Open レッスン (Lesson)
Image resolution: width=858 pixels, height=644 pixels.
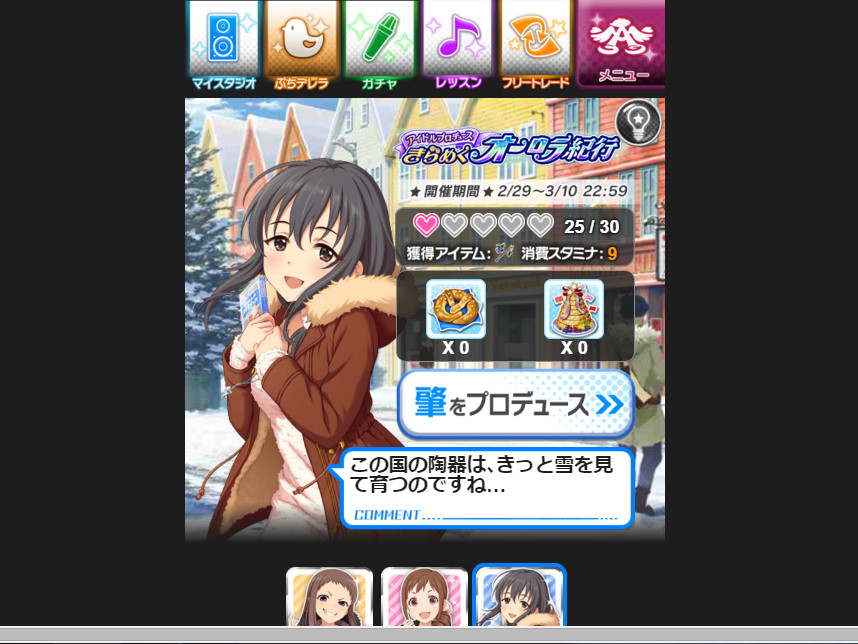[457, 44]
